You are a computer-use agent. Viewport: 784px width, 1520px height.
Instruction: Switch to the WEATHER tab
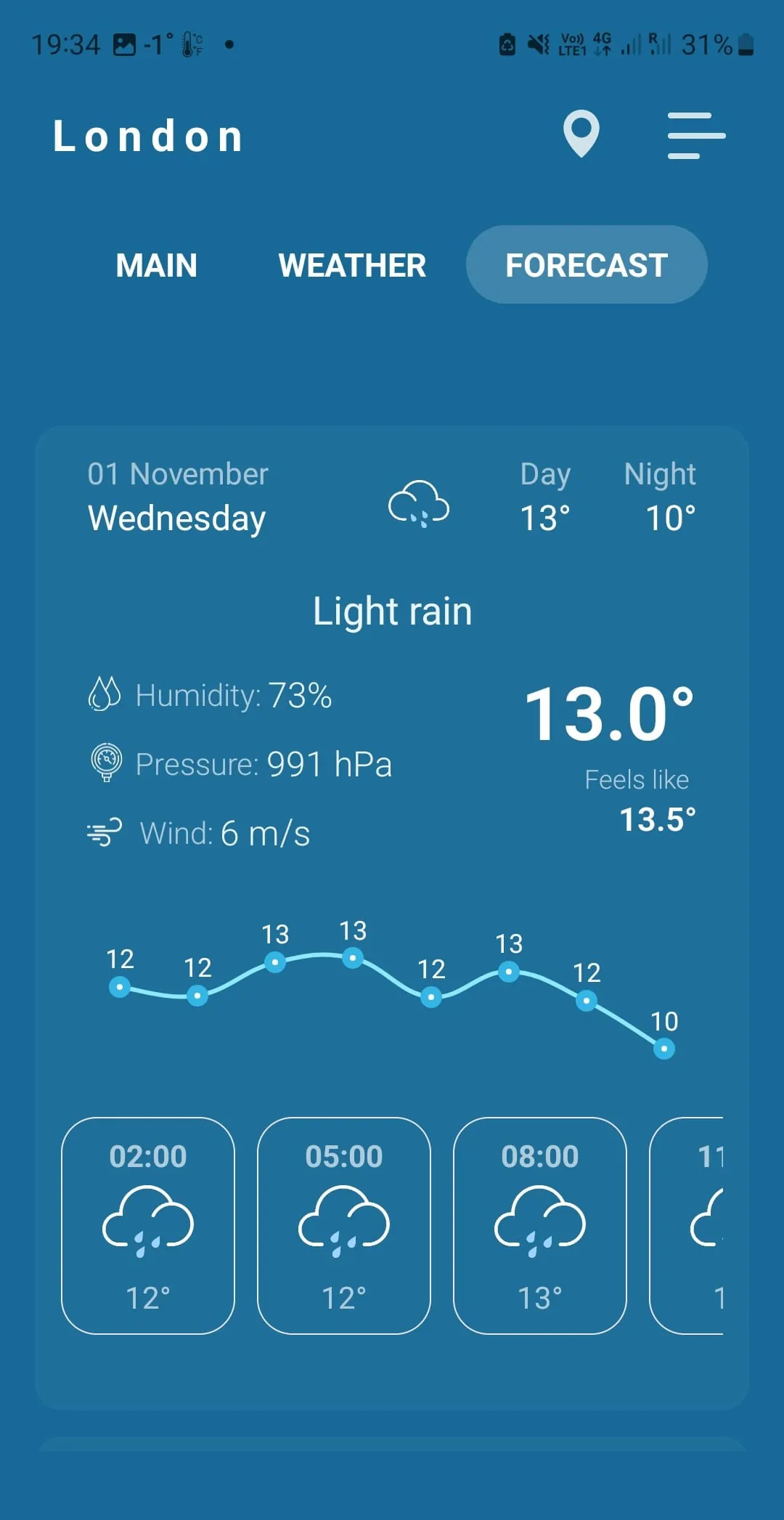click(352, 266)
